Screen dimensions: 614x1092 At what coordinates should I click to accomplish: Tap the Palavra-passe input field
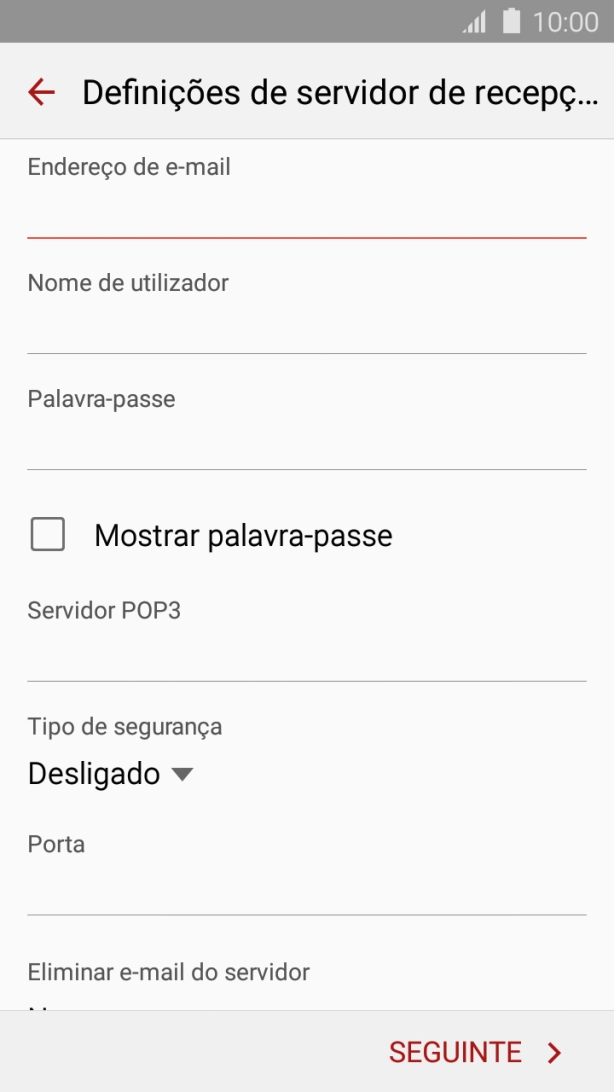pyautogui.click(x=306, y=444)
